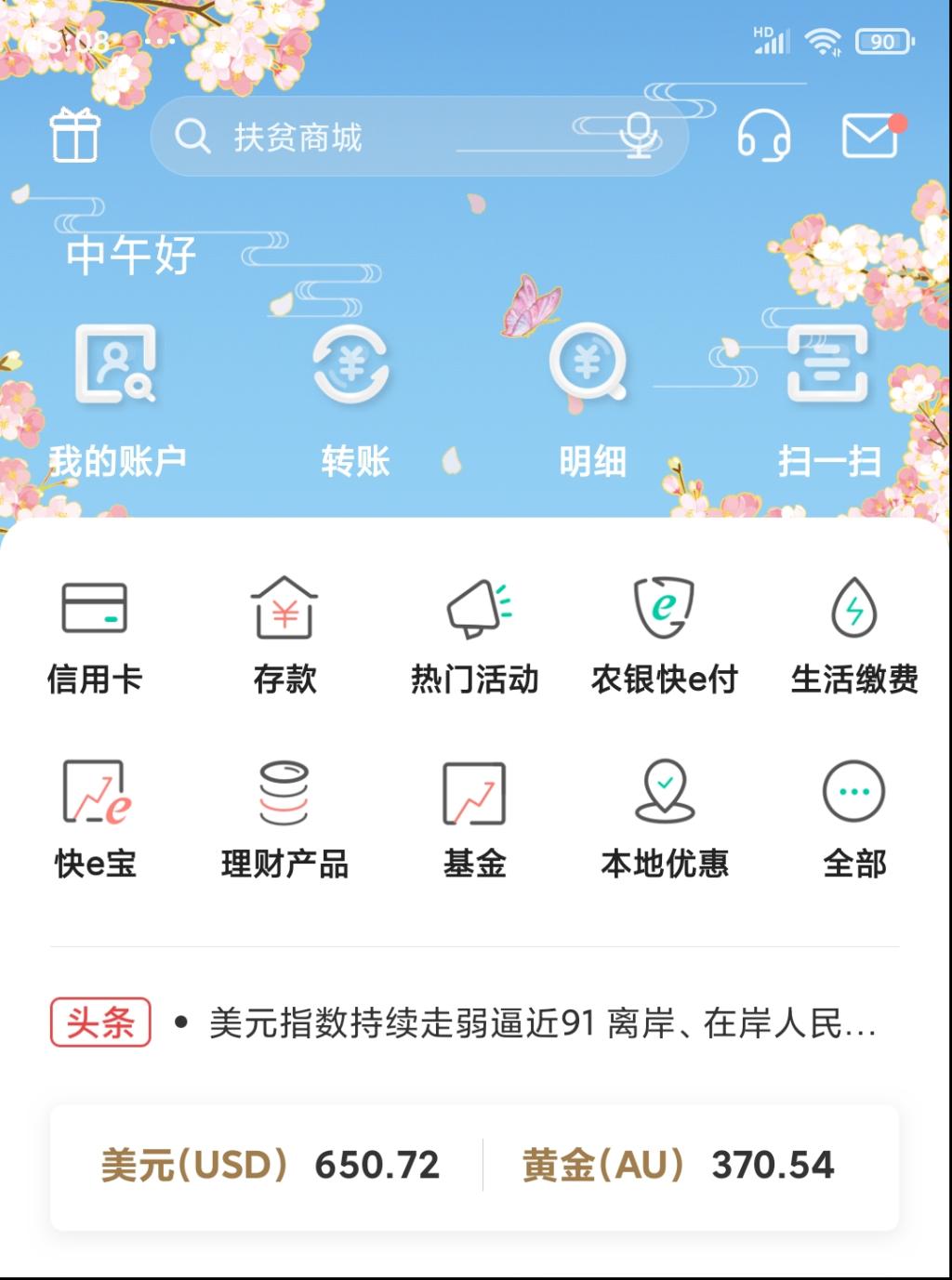Start voice search with the microphone

point(639,137)
